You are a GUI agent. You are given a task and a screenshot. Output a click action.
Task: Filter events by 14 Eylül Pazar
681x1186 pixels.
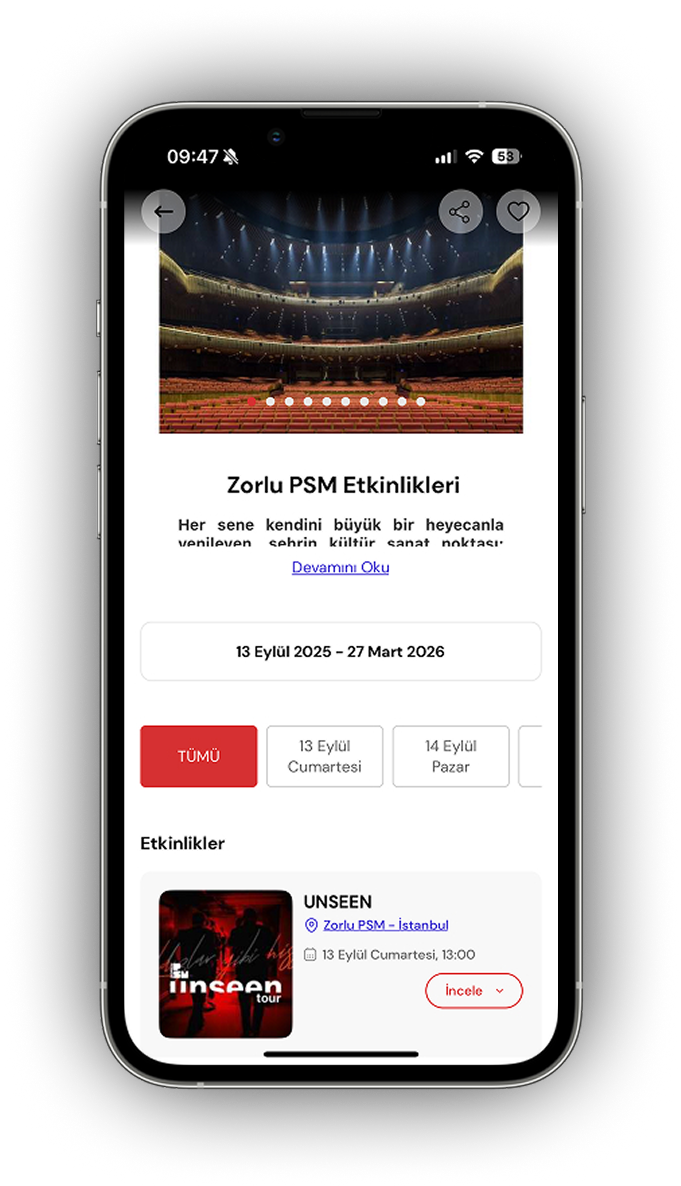point(450,756)
